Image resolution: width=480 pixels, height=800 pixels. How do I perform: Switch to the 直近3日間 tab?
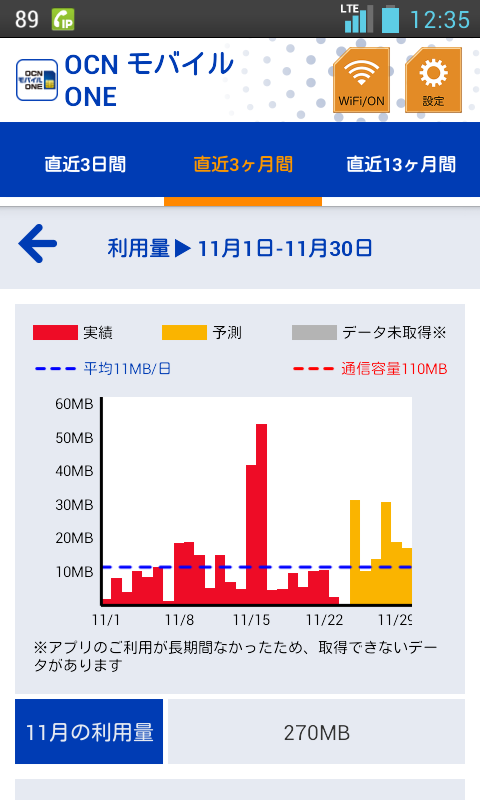[x=85, y=164]
